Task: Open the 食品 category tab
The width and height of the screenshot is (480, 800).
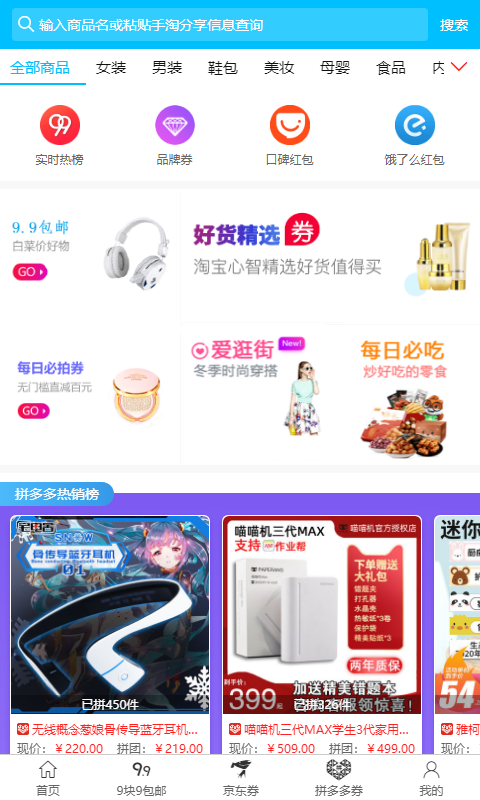Action: [391, 67]
